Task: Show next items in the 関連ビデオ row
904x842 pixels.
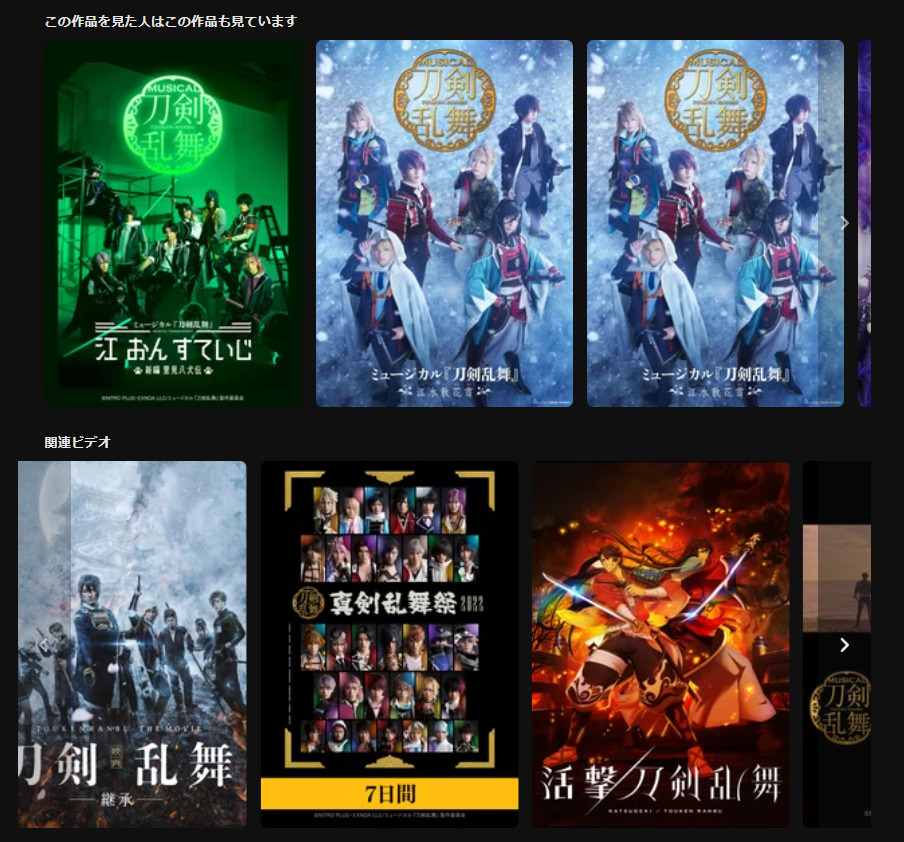Action: [x=844, y=645]
